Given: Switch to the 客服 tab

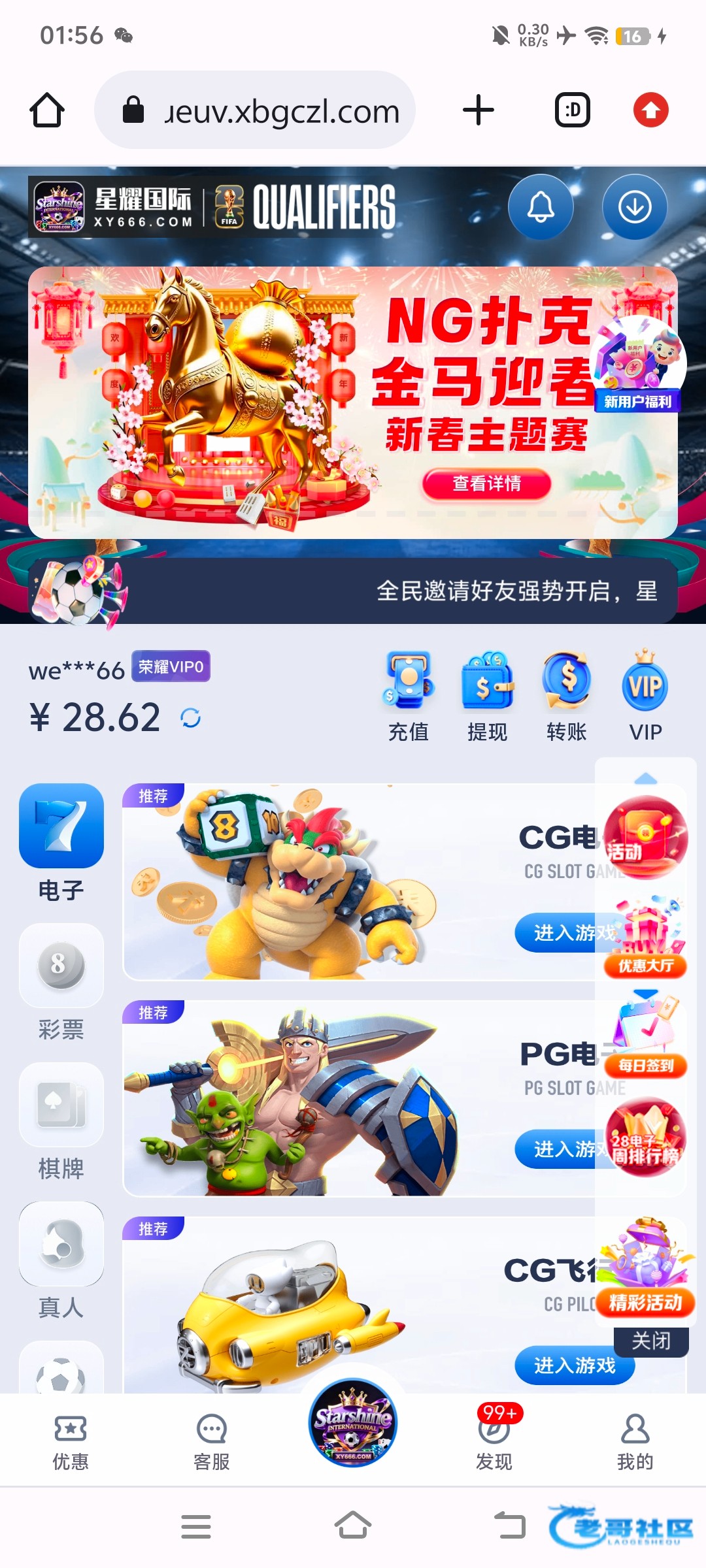Looking at the screenshot, I should (212, 1442).
